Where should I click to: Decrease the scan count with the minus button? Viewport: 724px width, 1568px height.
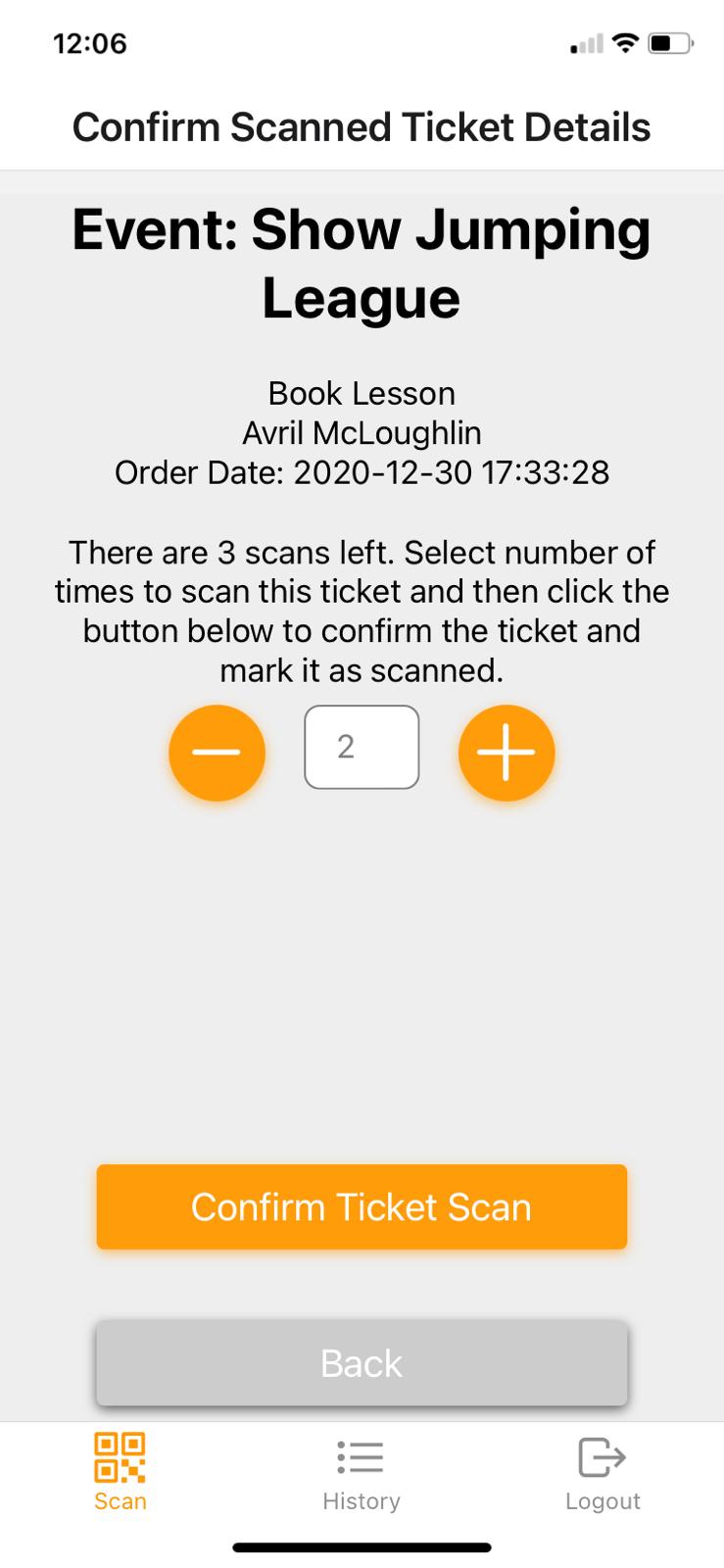[x=217, y=753]
